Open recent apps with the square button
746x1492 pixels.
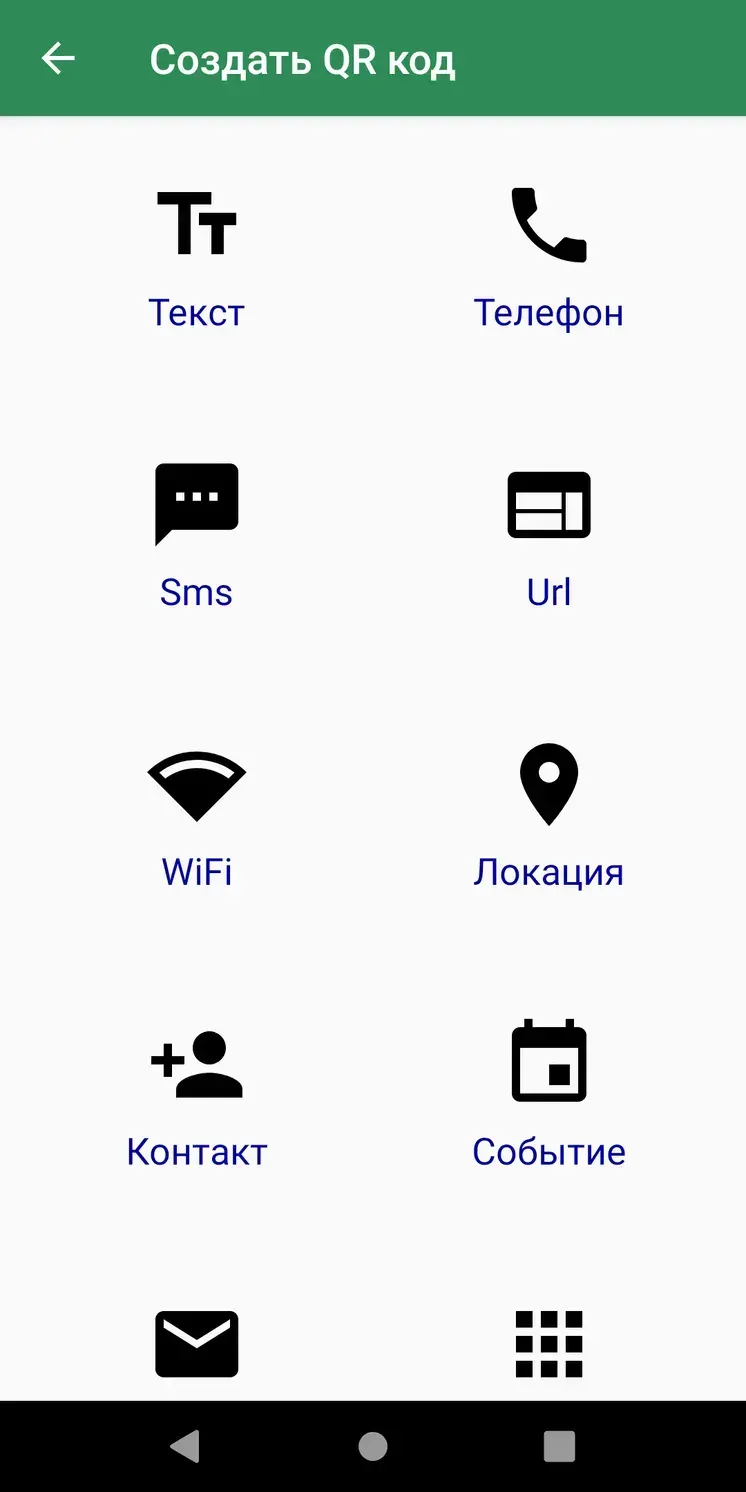pyautogui.click(x=559, y=1444)
